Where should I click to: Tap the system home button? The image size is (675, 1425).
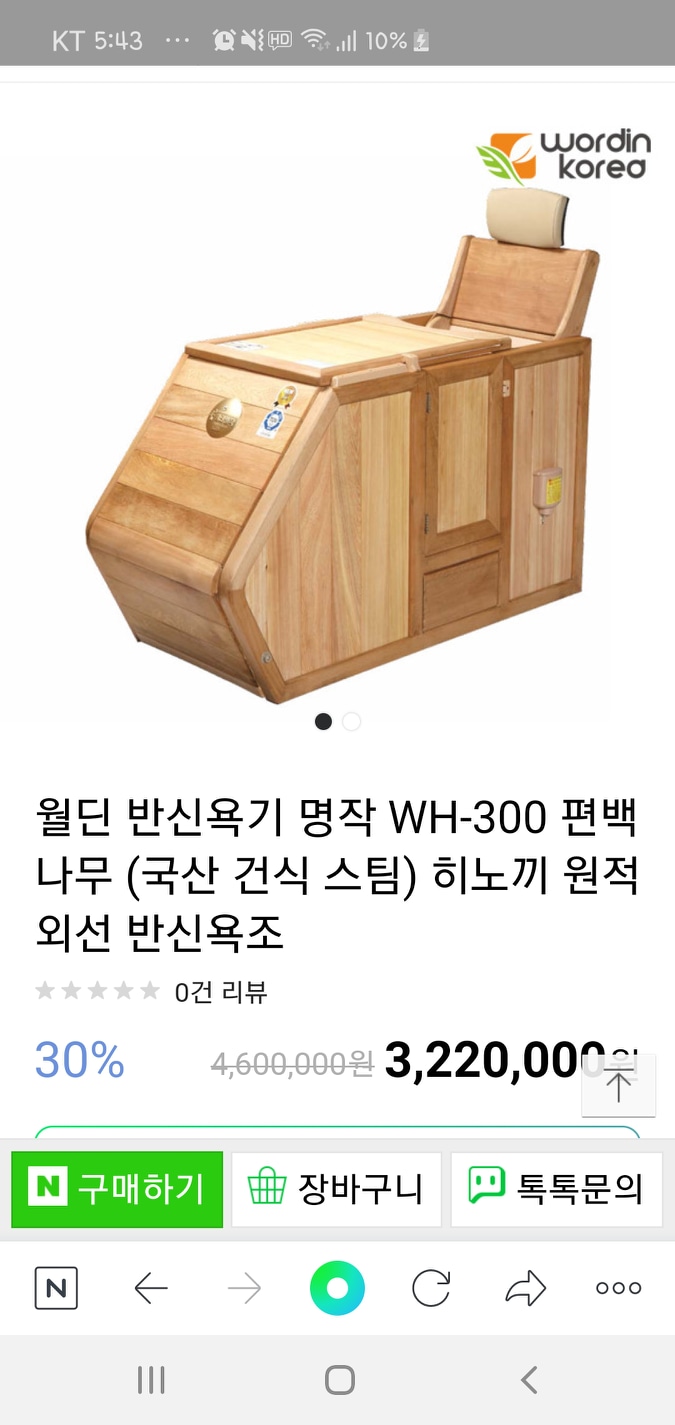[x=339, y=1381]
